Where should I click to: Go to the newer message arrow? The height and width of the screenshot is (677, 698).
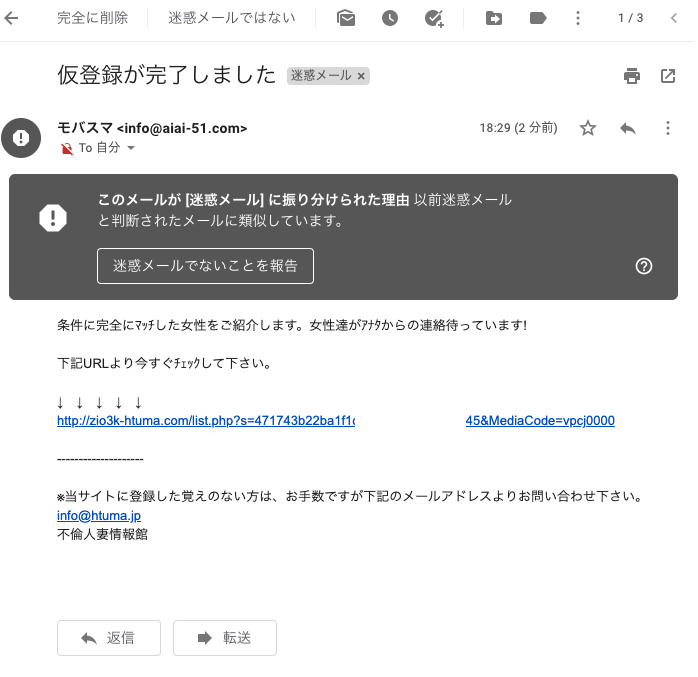point(674,18)
